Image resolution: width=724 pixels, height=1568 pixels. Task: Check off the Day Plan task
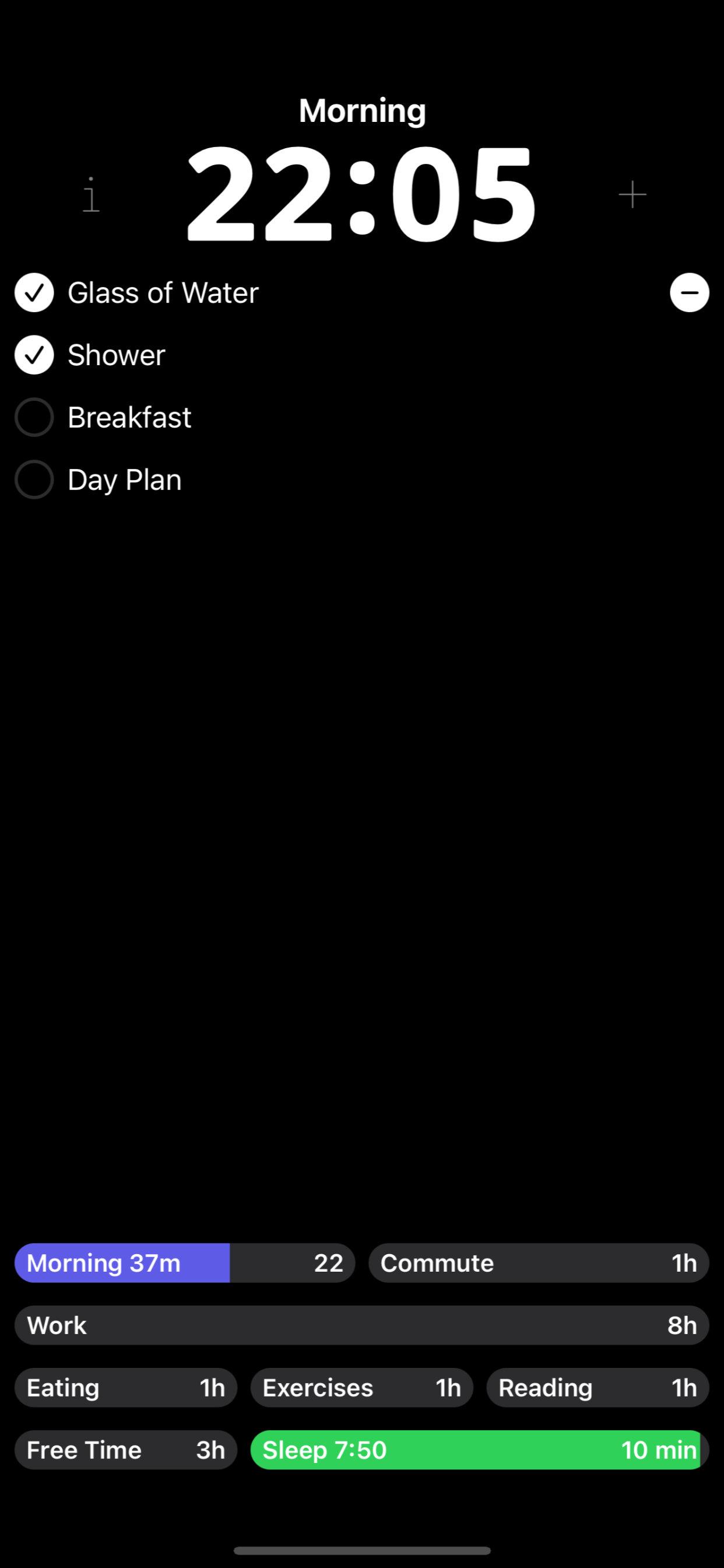coord(34,480)
